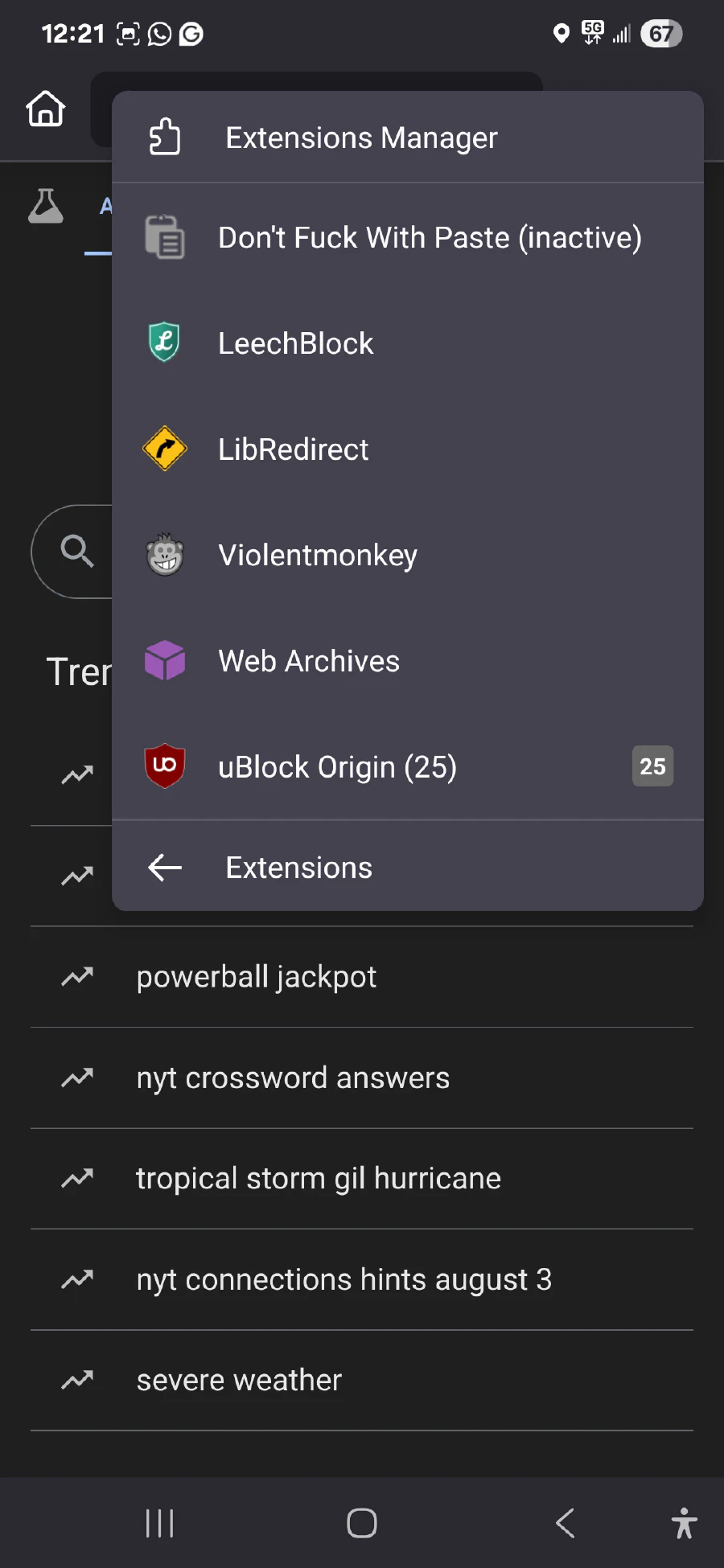Select the LeechBlock shield icon
724x1568 pixels.
click(164, 342)
